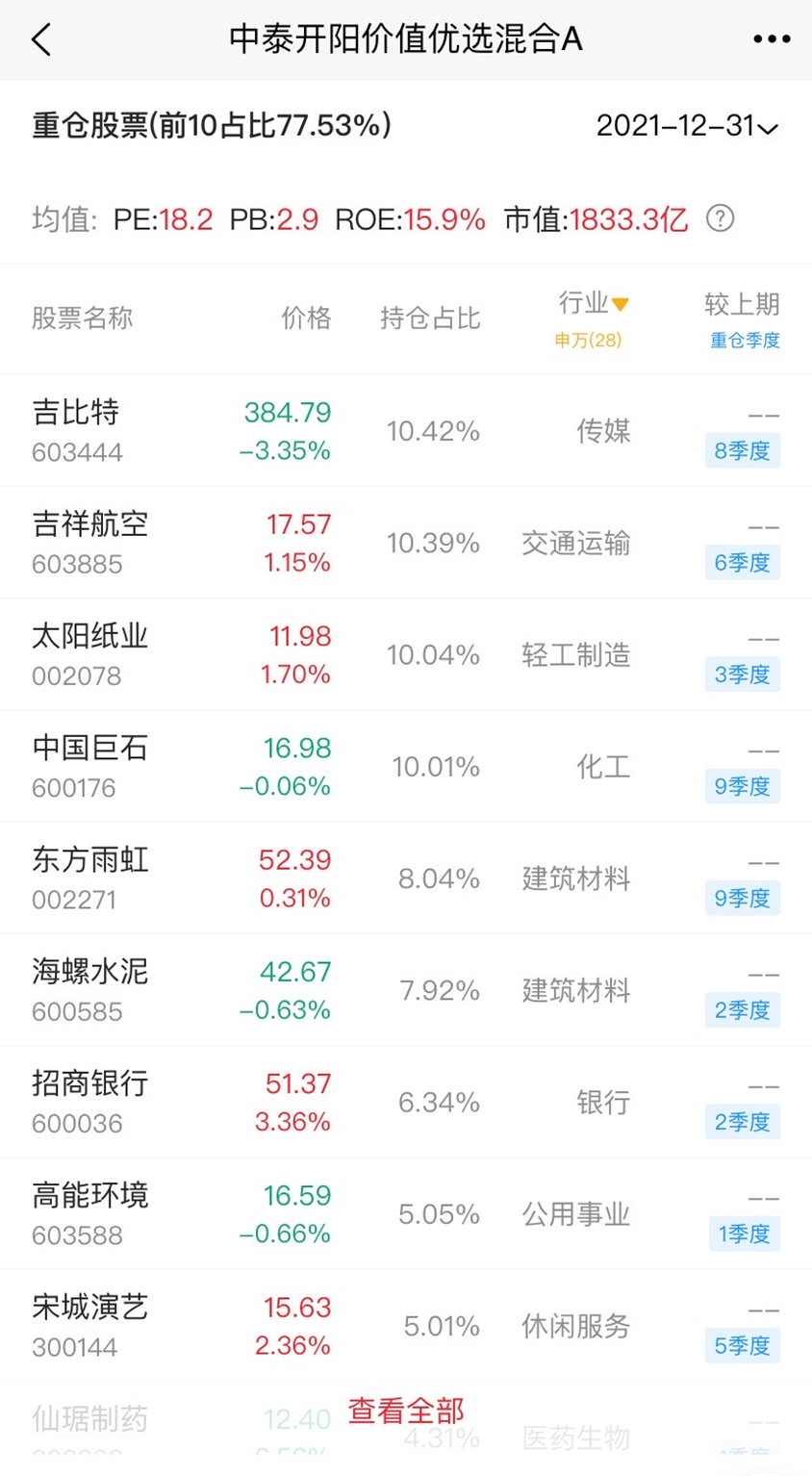Image resolution: width=812 pixels, height=1476 pixels.
Task: Go back using the top-left arrow
Action: coord(41,40)
